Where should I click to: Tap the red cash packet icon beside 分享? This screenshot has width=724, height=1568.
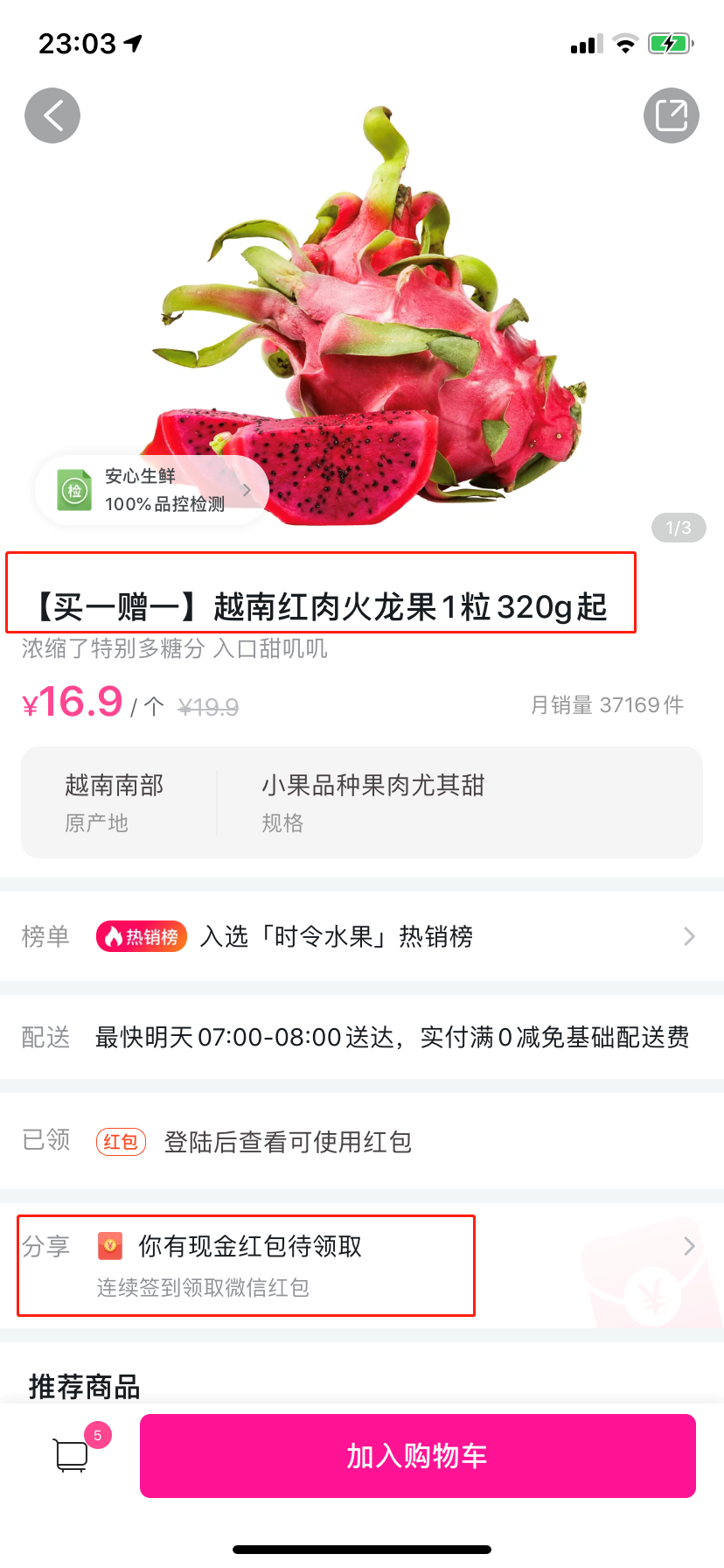point(108,1246)
